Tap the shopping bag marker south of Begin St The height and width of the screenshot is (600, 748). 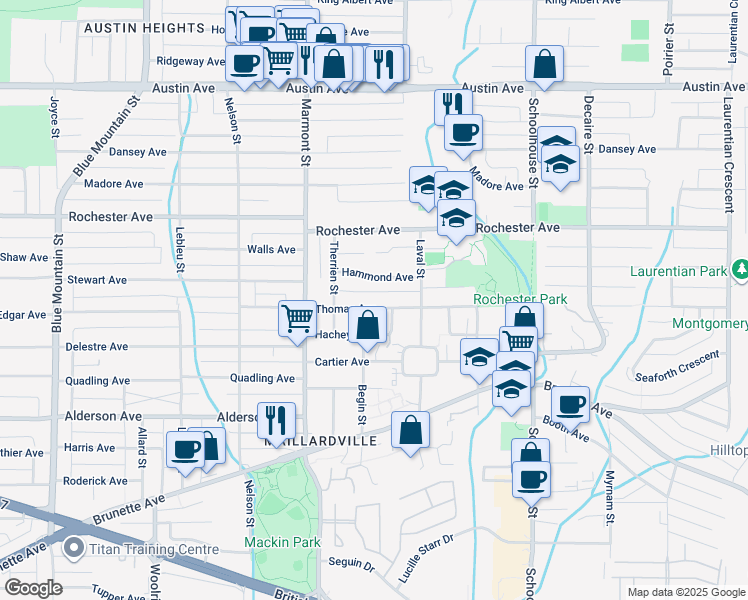(410, 431)
